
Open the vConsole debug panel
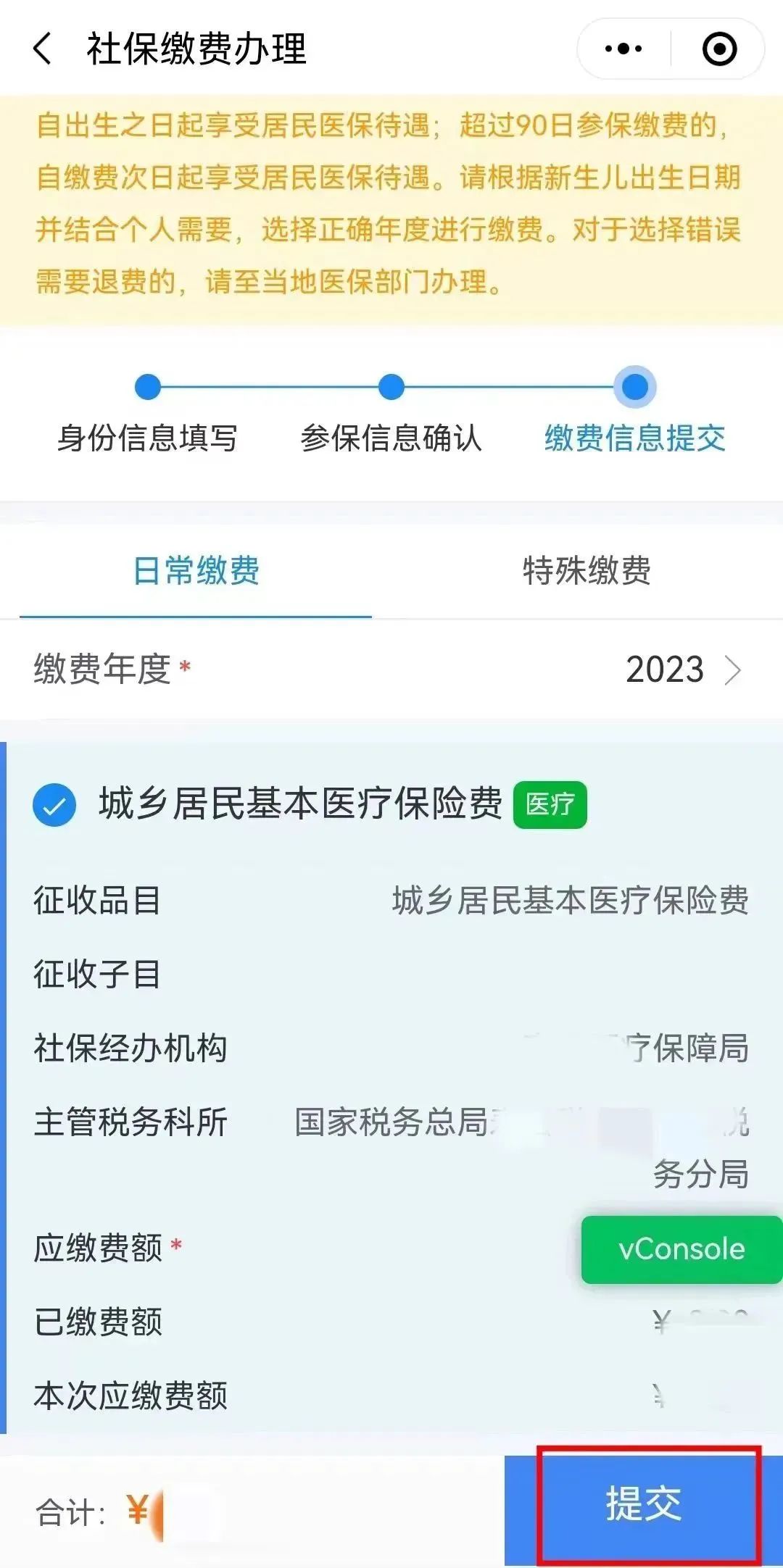[x=681, y=1249]
